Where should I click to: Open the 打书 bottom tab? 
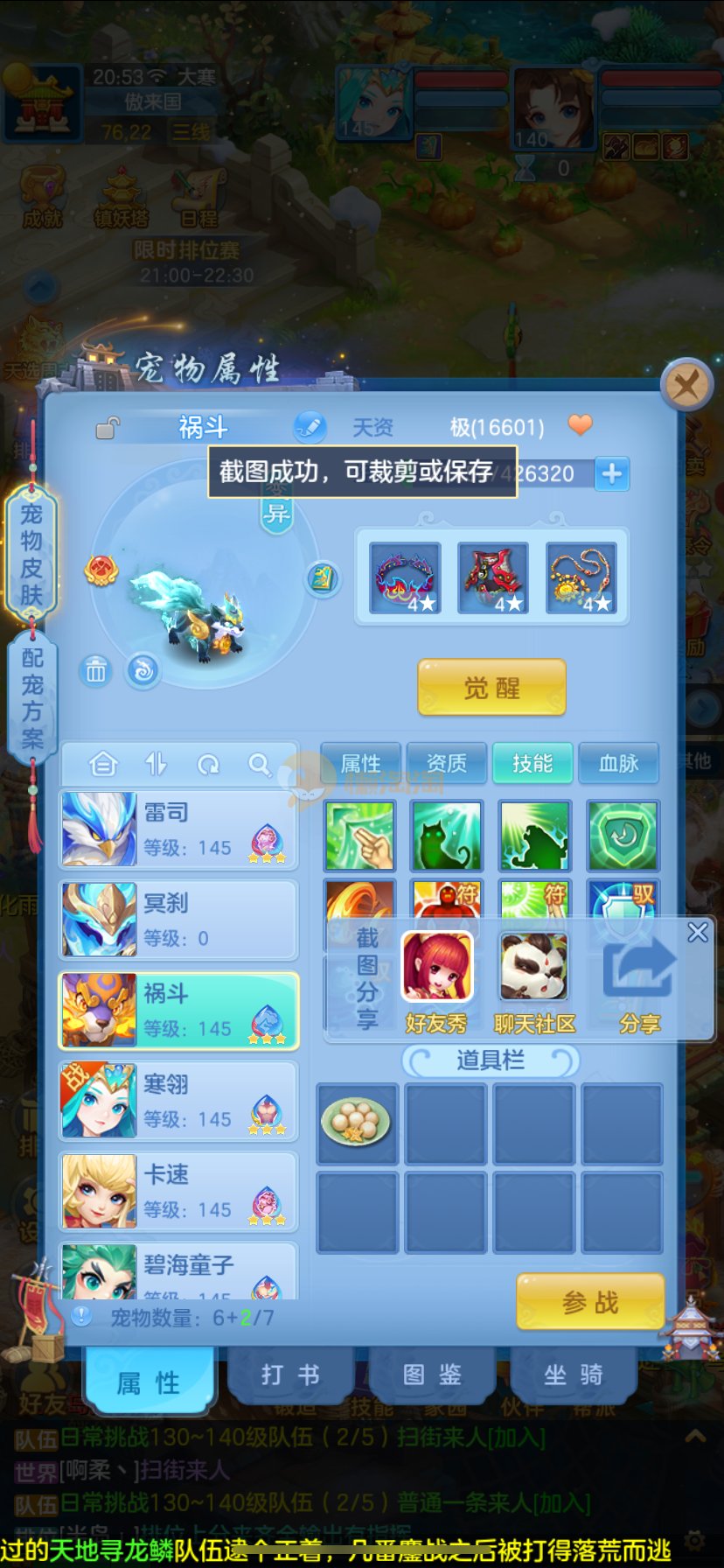click(x=290, y=1375)
